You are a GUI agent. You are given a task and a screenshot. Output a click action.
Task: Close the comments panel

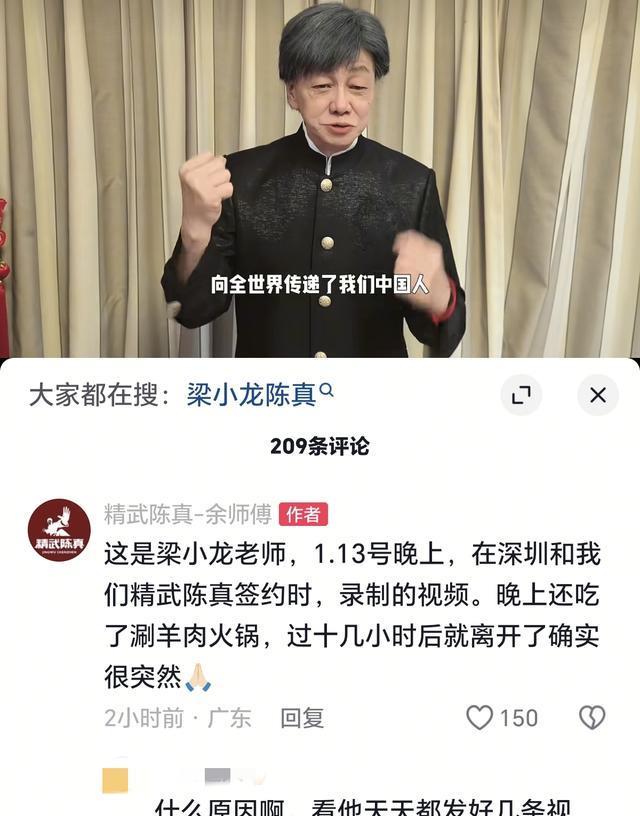click(597, 395)
